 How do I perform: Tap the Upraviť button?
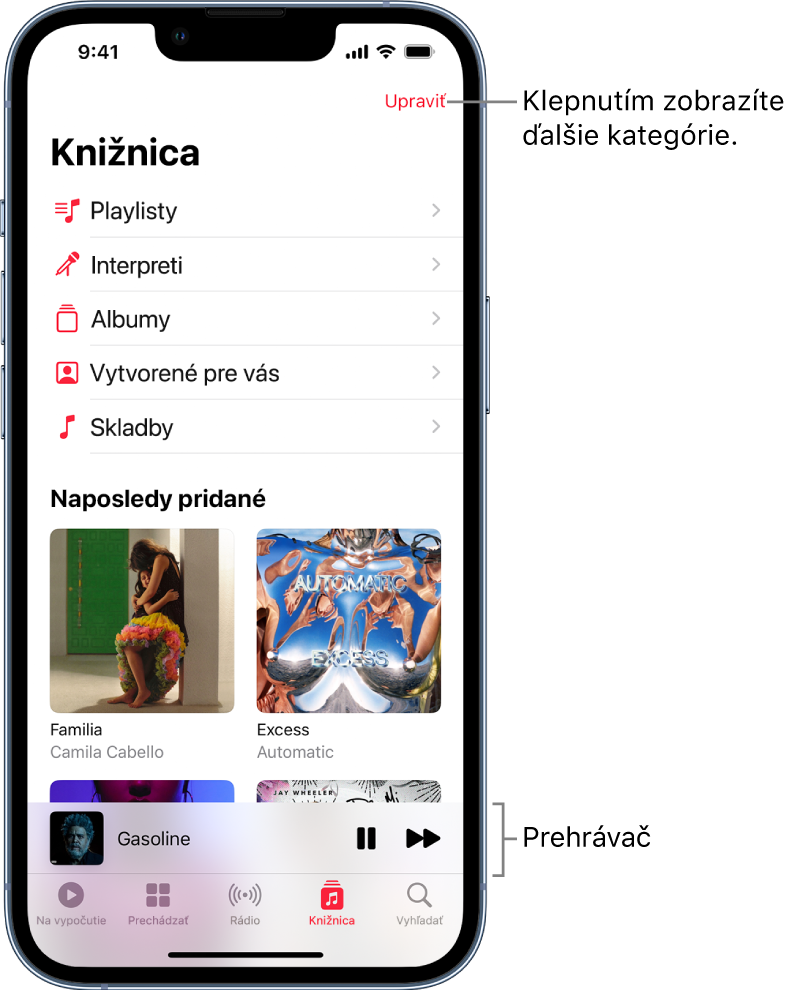[415, 100]
